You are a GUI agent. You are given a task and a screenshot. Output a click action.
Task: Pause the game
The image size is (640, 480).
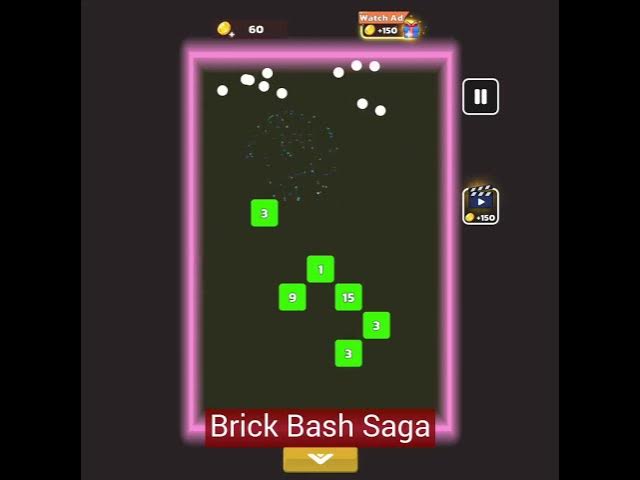[480, 97]
